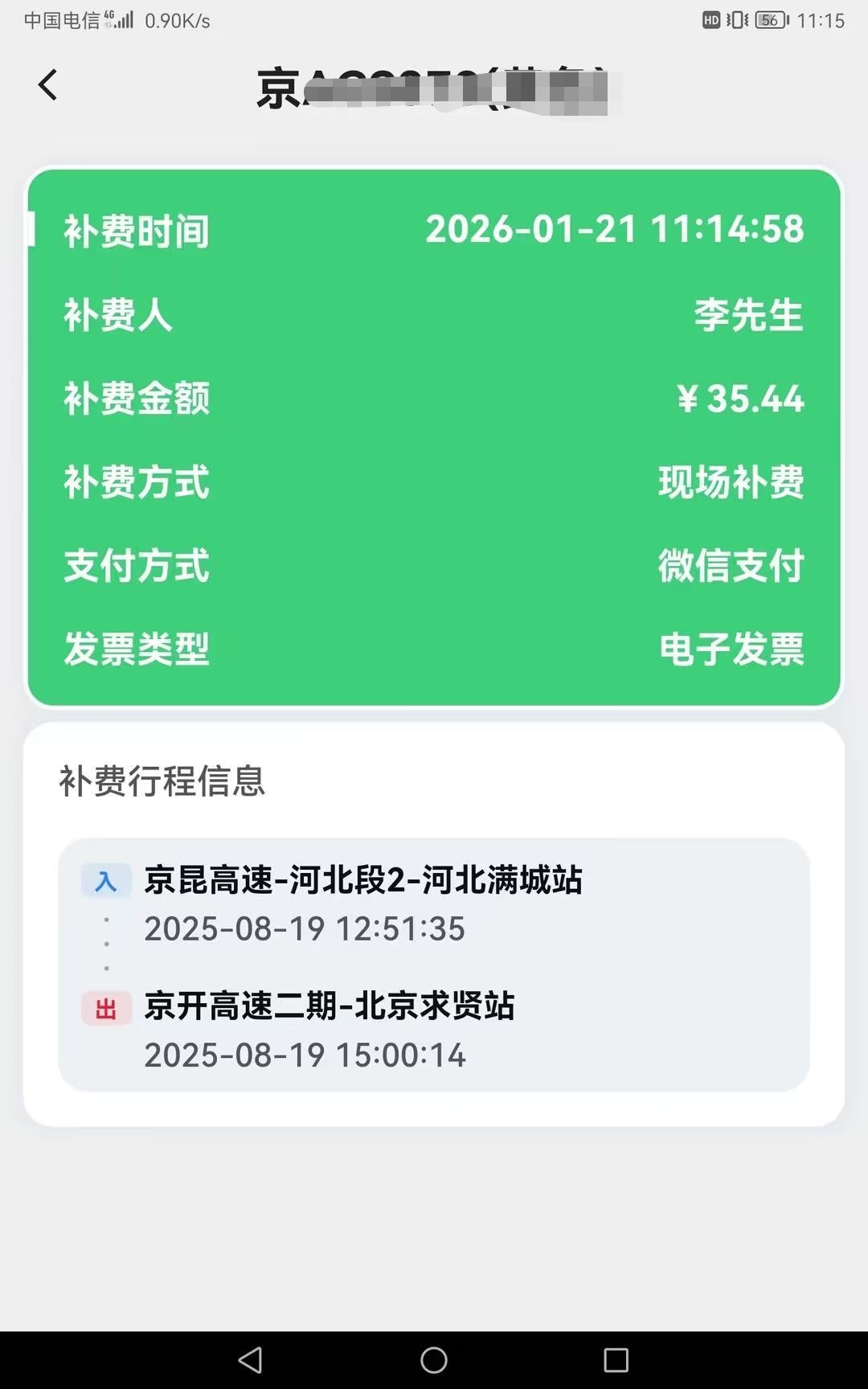Tap the 微信支付 payment option
868x1389 pixels.
(x=730, y=566)
